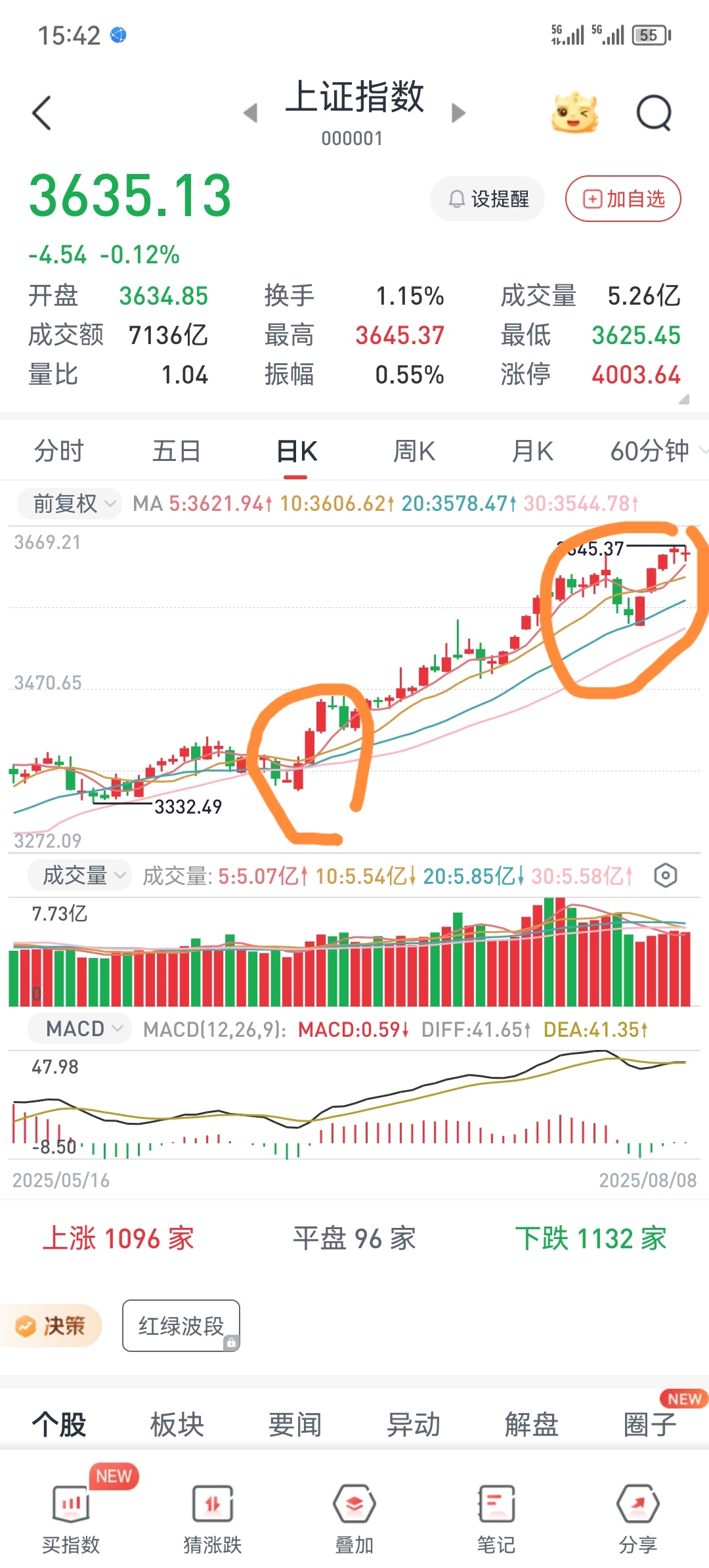The width and height of the screenshot is (709, 1568).
Task: Go back using the top-left arrow
Action: pos(42,113)
